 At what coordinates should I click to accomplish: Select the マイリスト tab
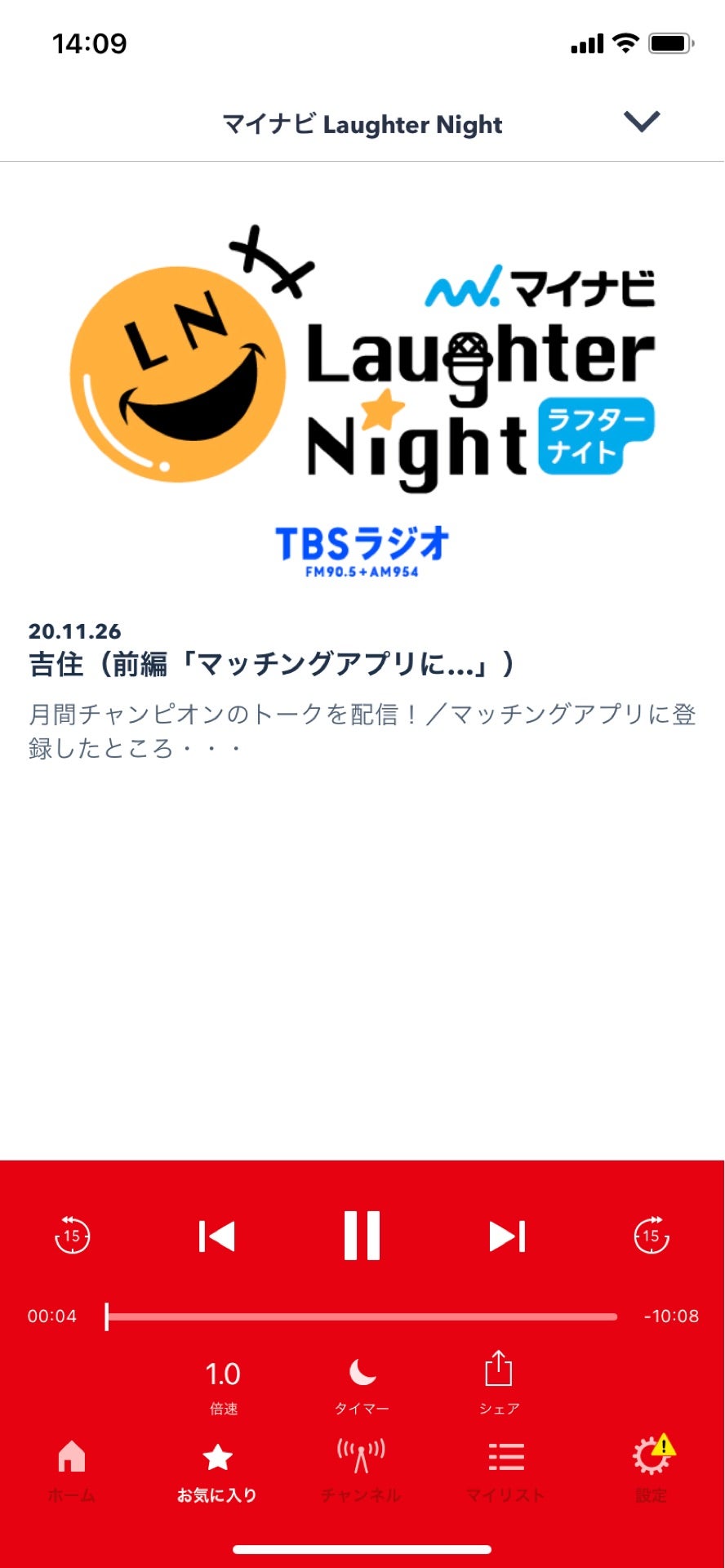point(506,1470)
